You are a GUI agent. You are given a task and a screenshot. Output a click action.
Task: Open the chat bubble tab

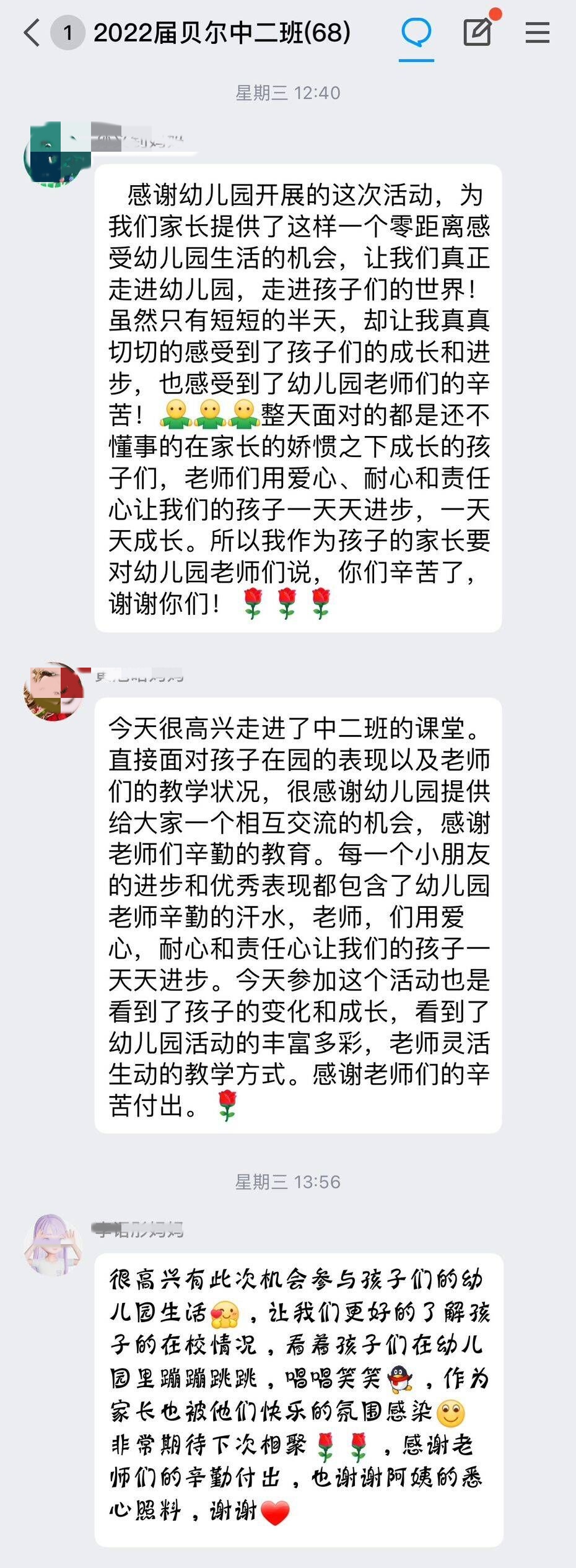click(x=416, y=33)
